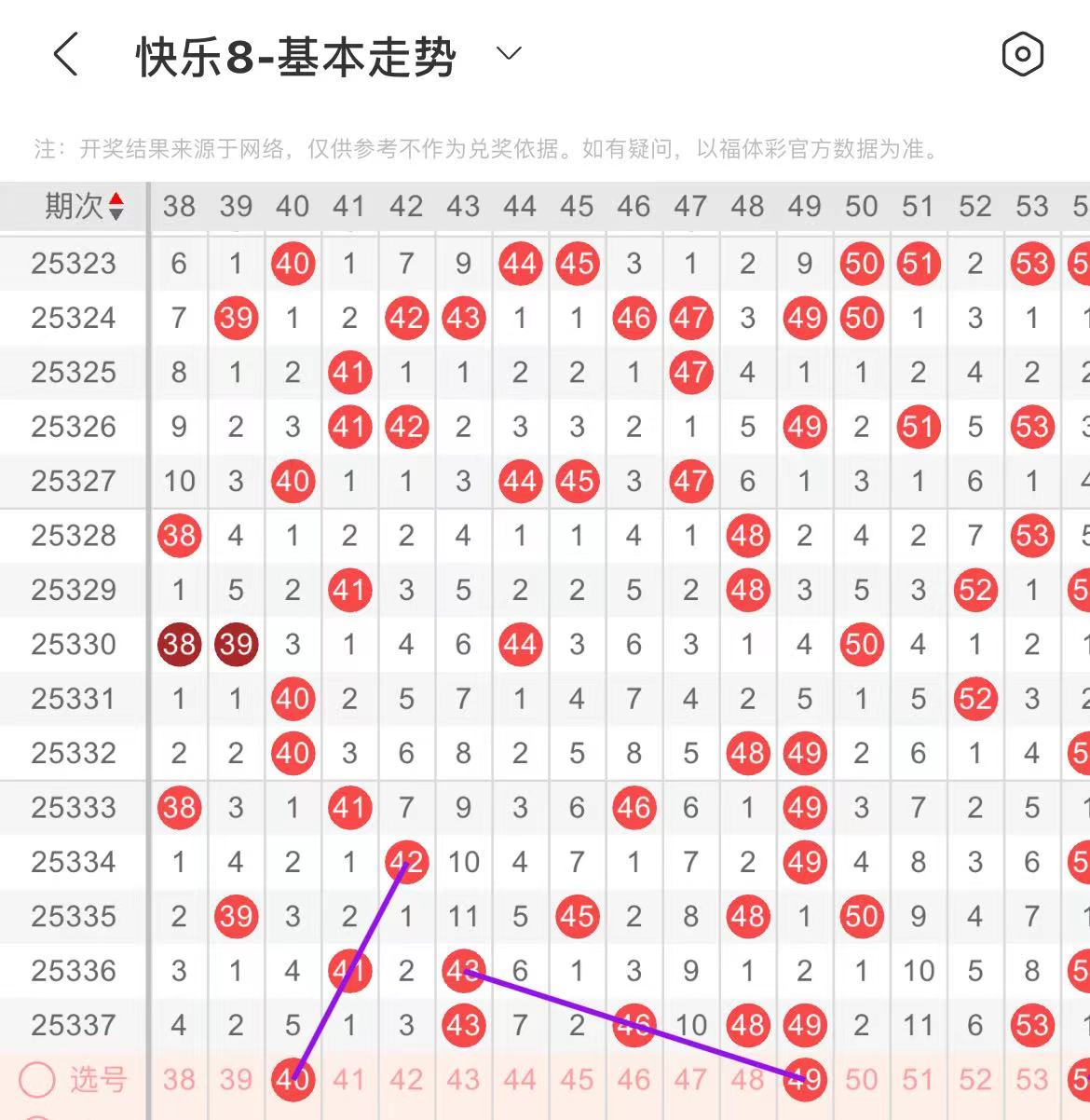
Task: Open the 快乐8-基本走势 chart type dropdown
Action: [509, 54]
